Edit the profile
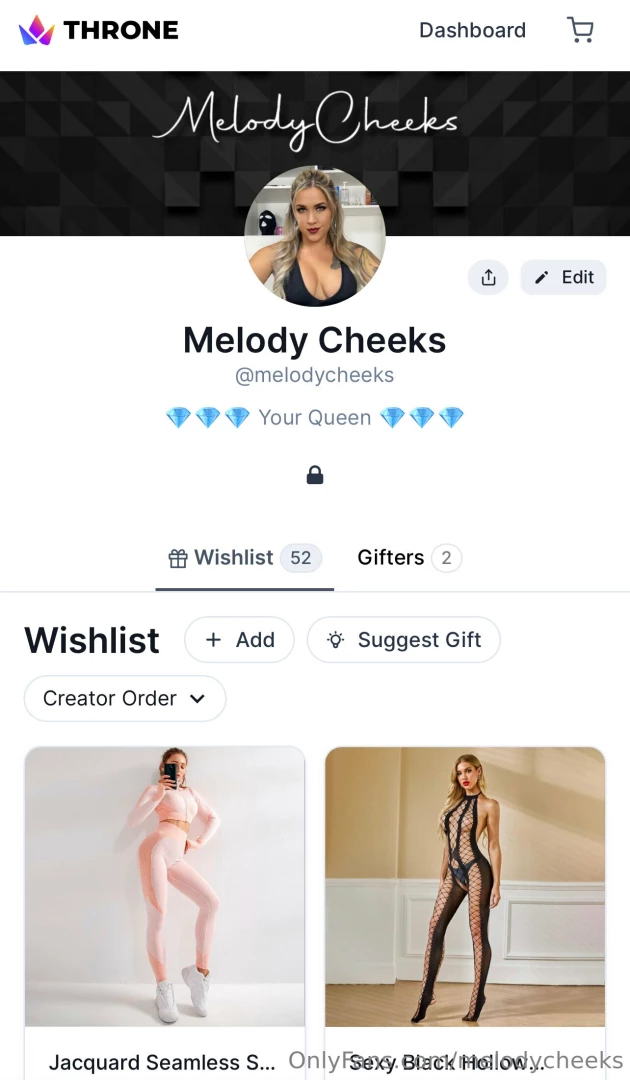The height and width of the screenshot is (1080, 630). tap(564, 278)
